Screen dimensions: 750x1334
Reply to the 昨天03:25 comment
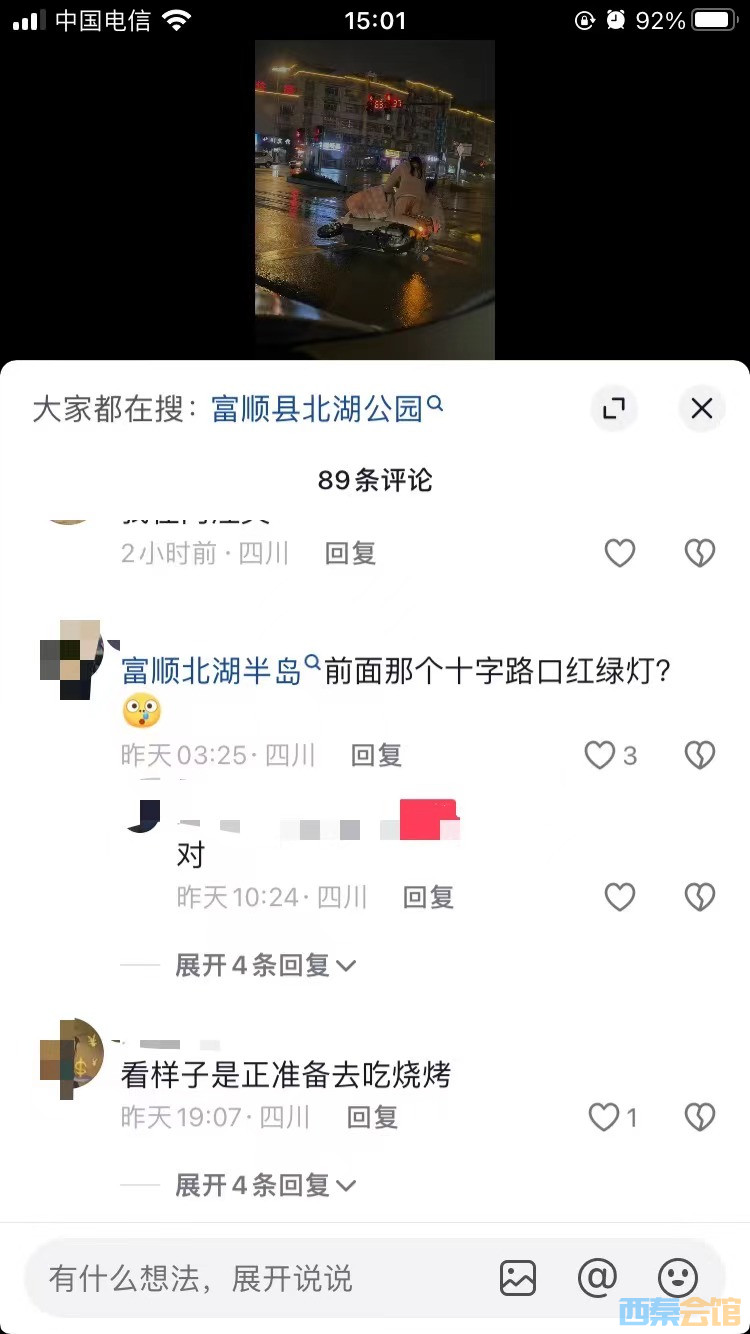point(376,755)
